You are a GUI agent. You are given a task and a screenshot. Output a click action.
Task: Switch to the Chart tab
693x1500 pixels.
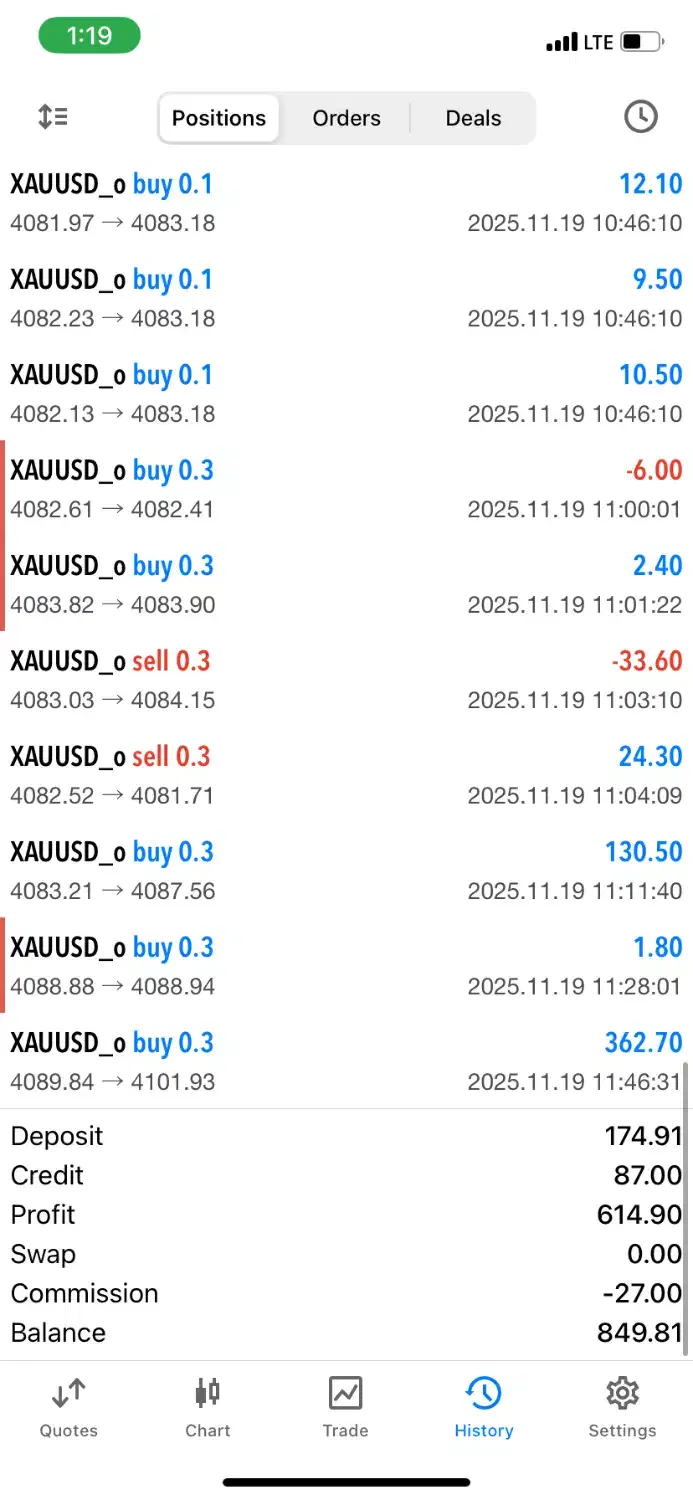tap(208, 1406)
